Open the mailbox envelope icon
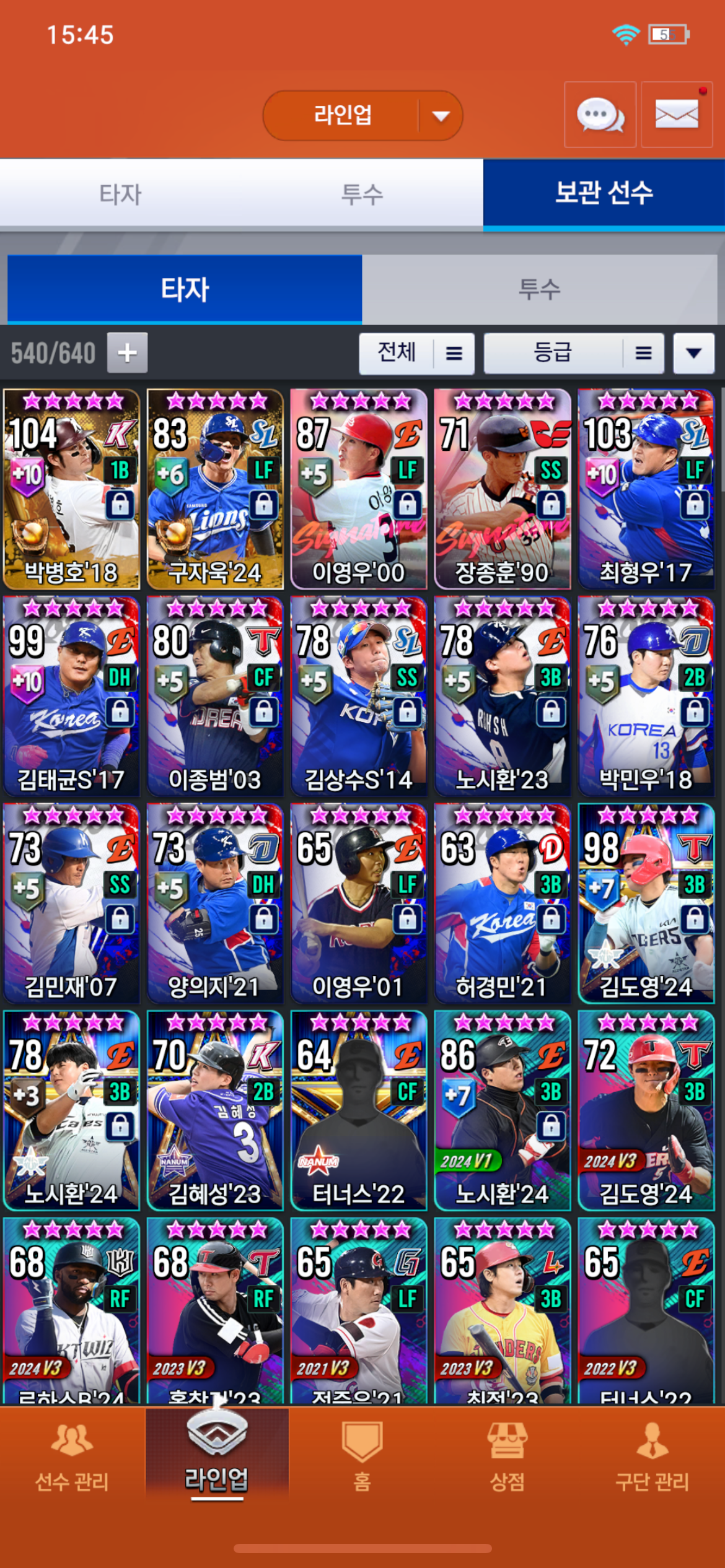This screenshot has height=1568, width=725. click(677, 115)
